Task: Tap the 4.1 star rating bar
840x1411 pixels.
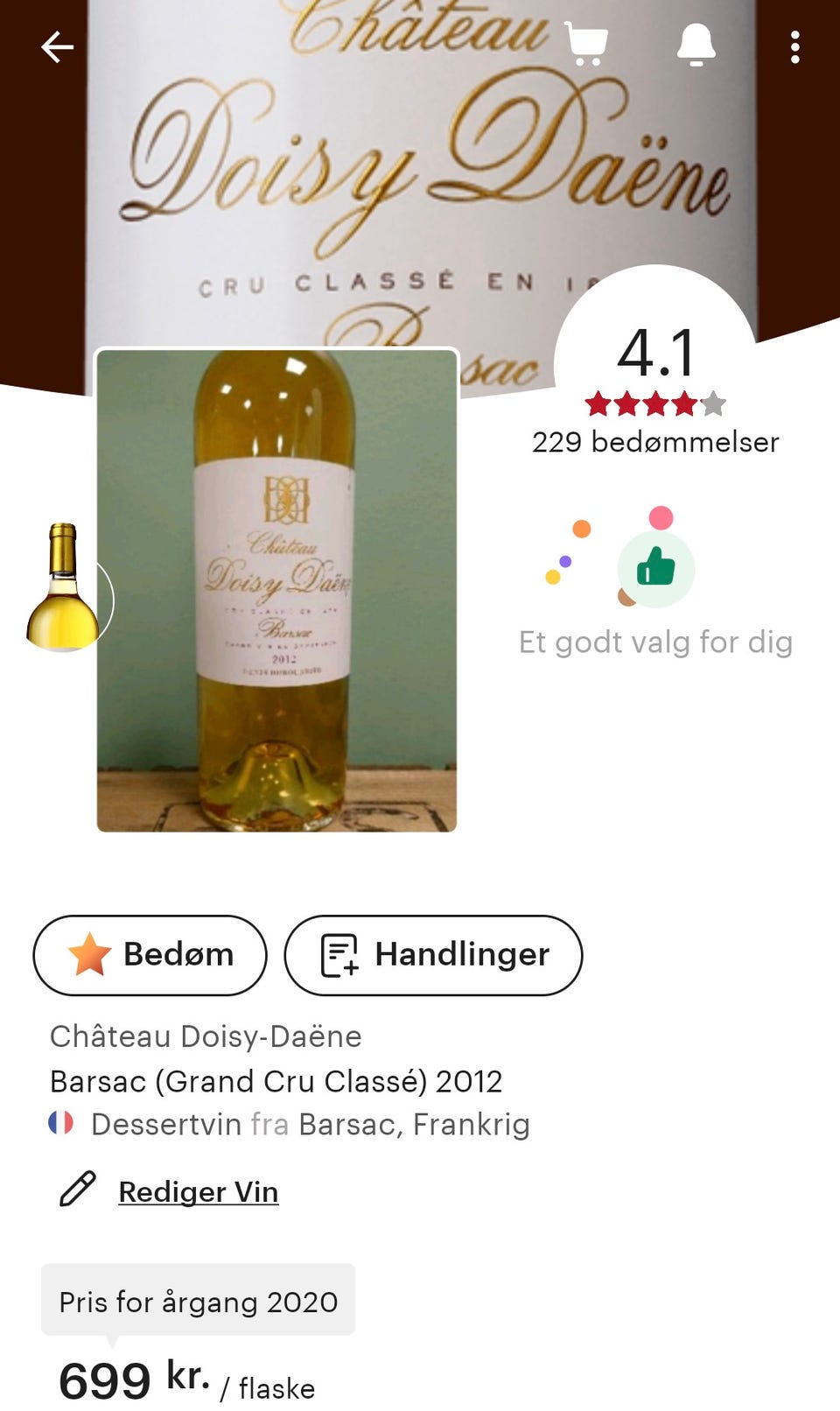Action: (x=654, y=404)
